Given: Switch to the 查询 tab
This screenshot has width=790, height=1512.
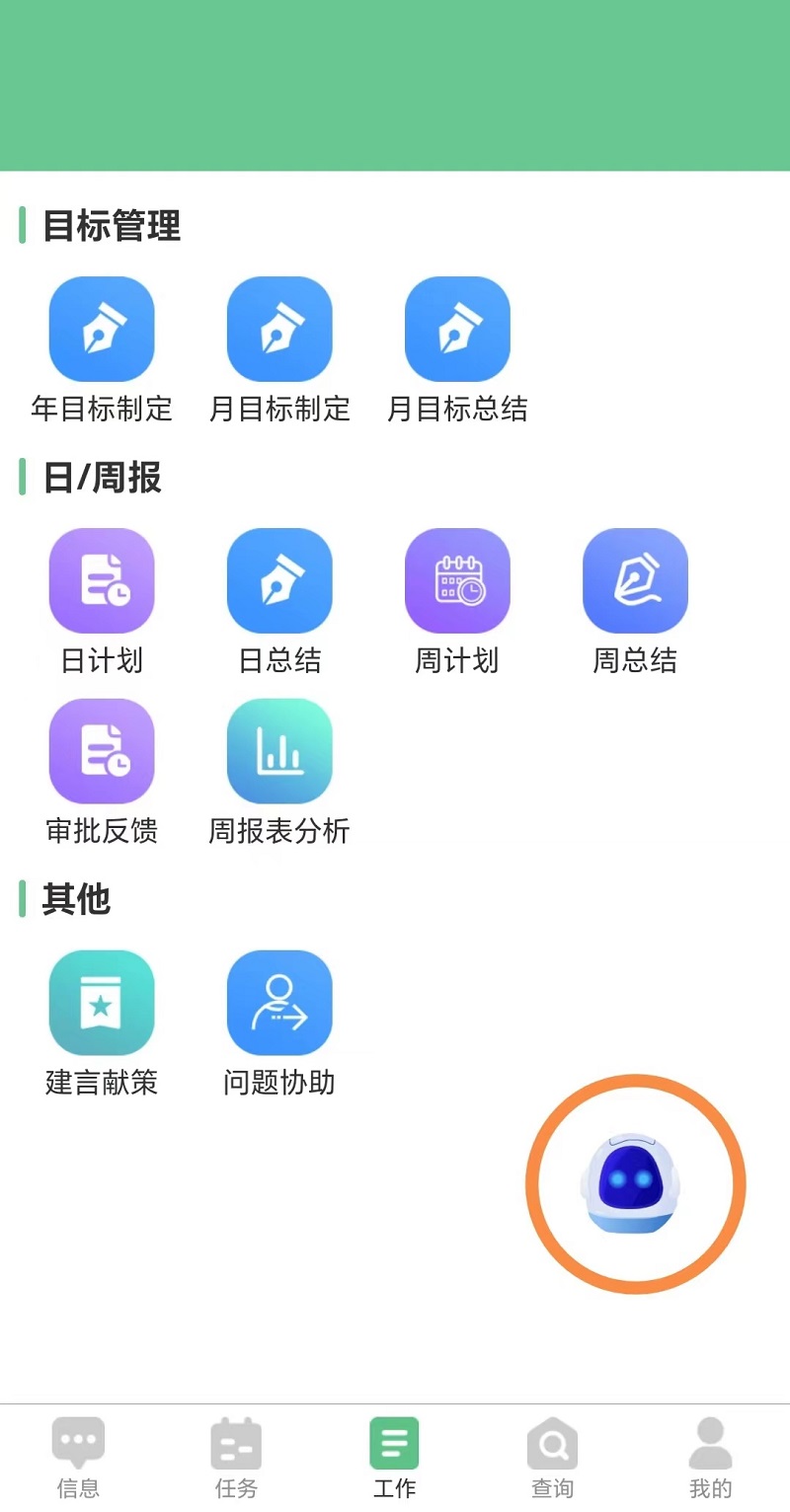Looking at the screenshot, I should 552,1458.
